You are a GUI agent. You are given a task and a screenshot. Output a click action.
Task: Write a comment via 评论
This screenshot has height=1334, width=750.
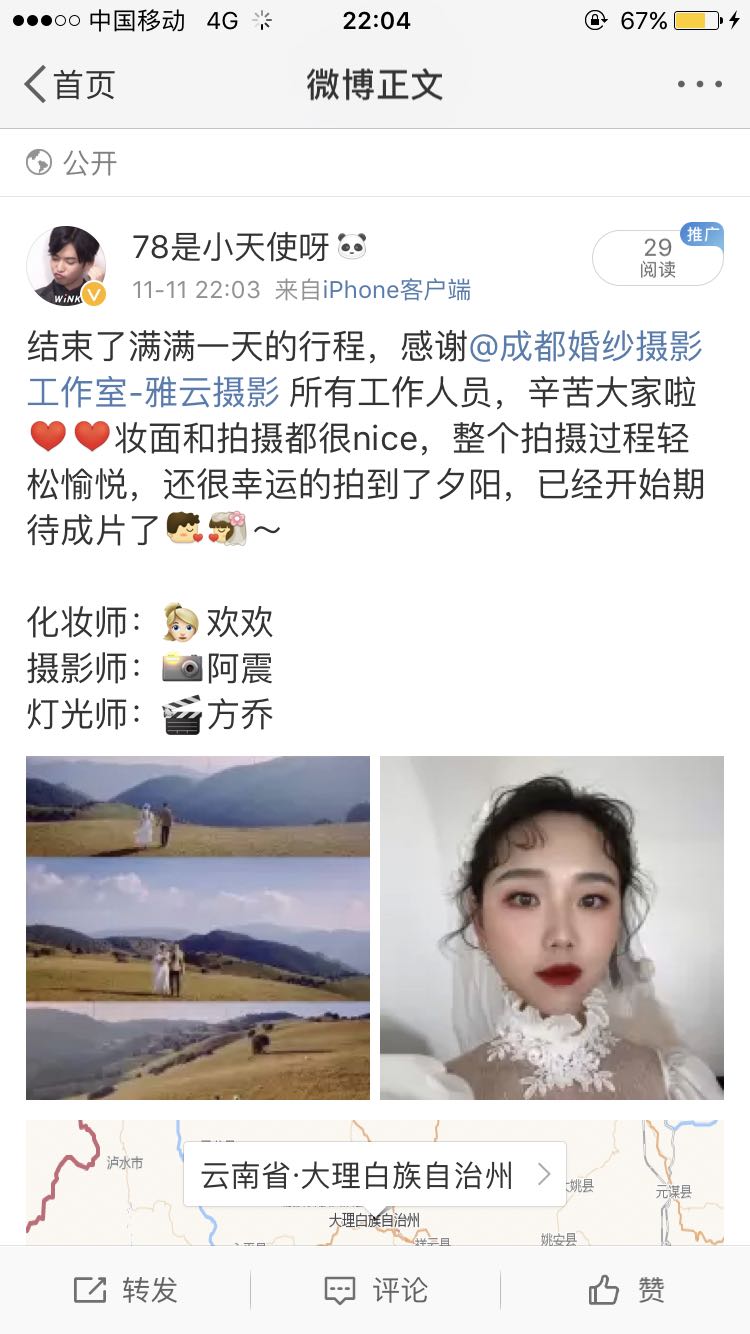point(375,1290)
